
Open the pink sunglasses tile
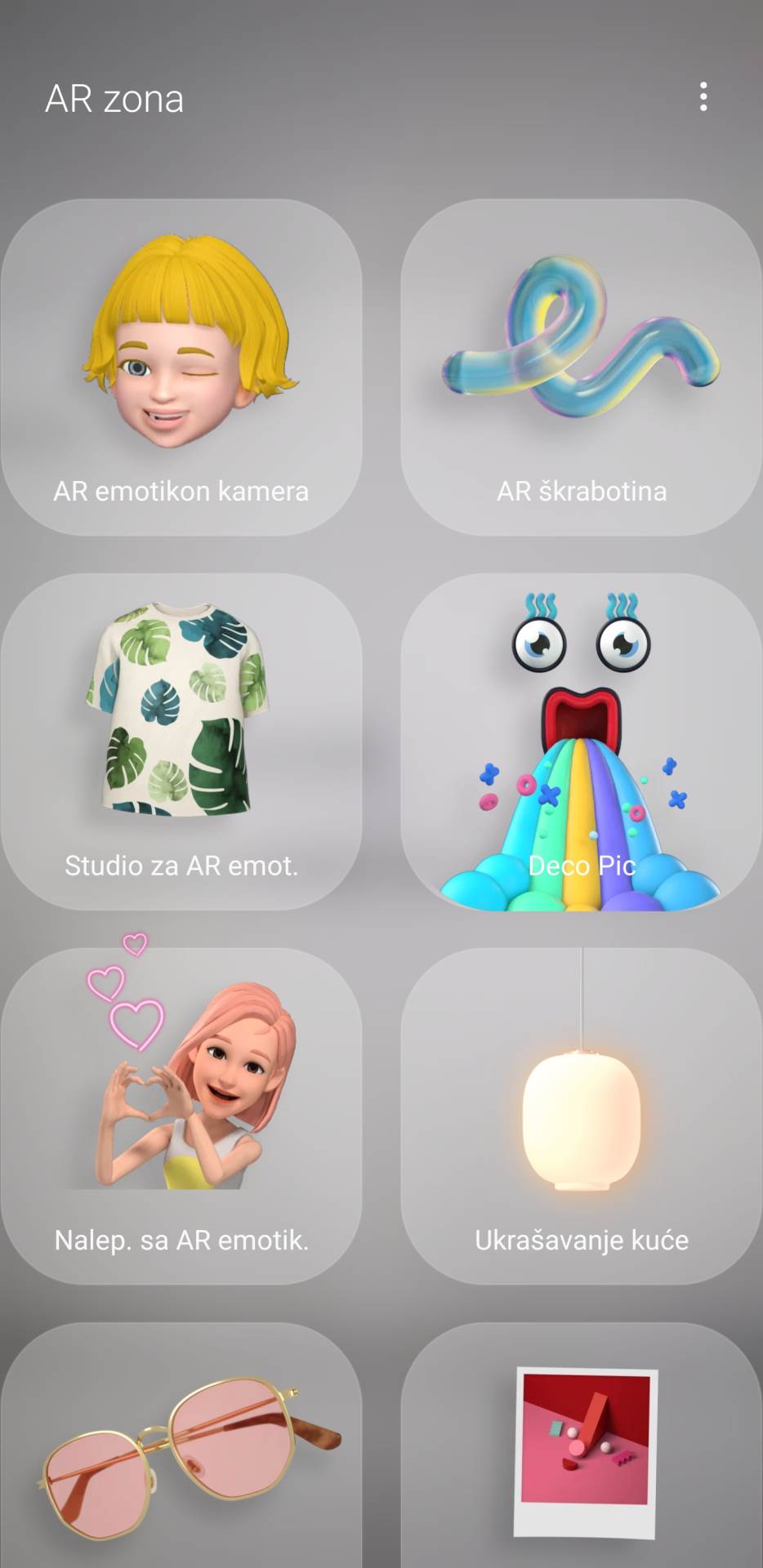pyautogui.click(x=181, y=1445)
